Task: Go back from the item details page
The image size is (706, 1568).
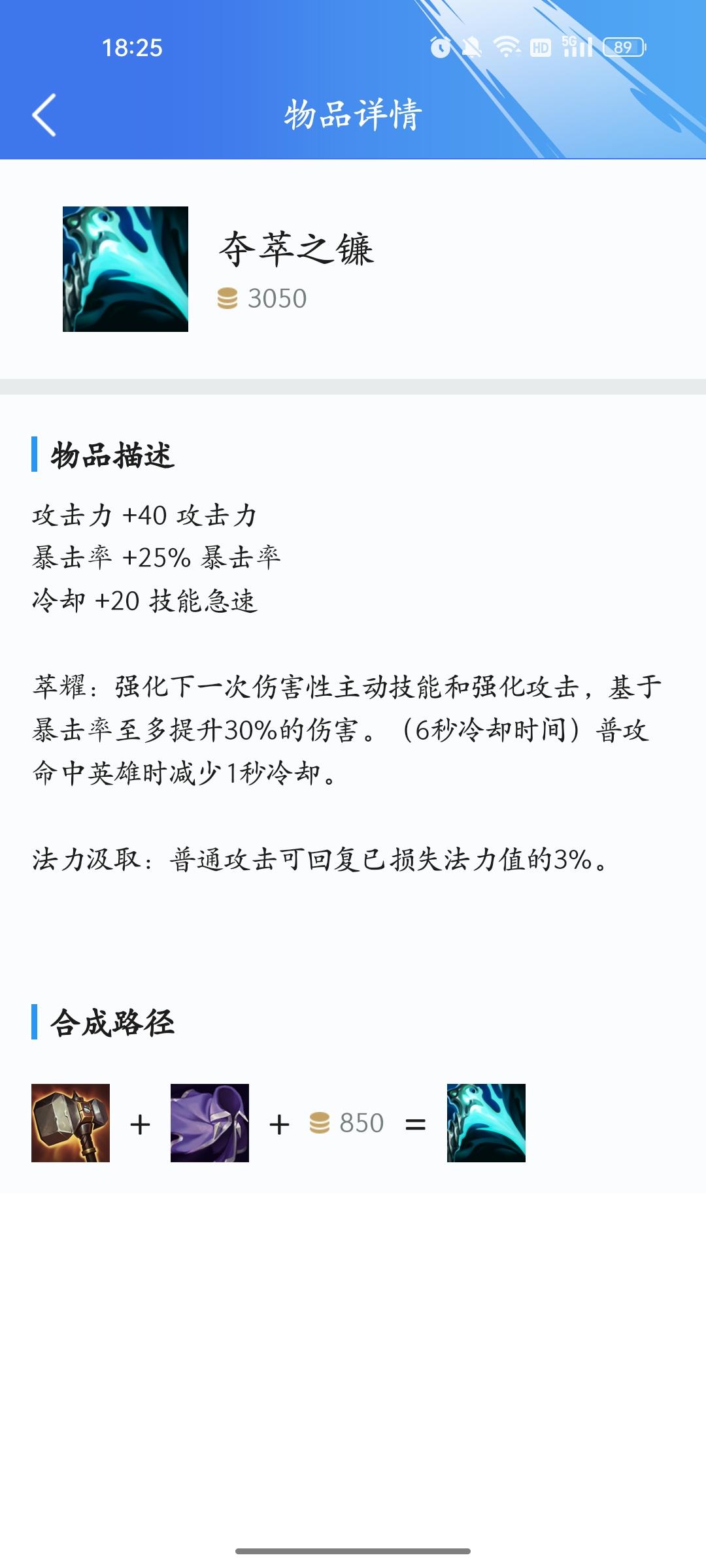Action: [x=44, y=115]
